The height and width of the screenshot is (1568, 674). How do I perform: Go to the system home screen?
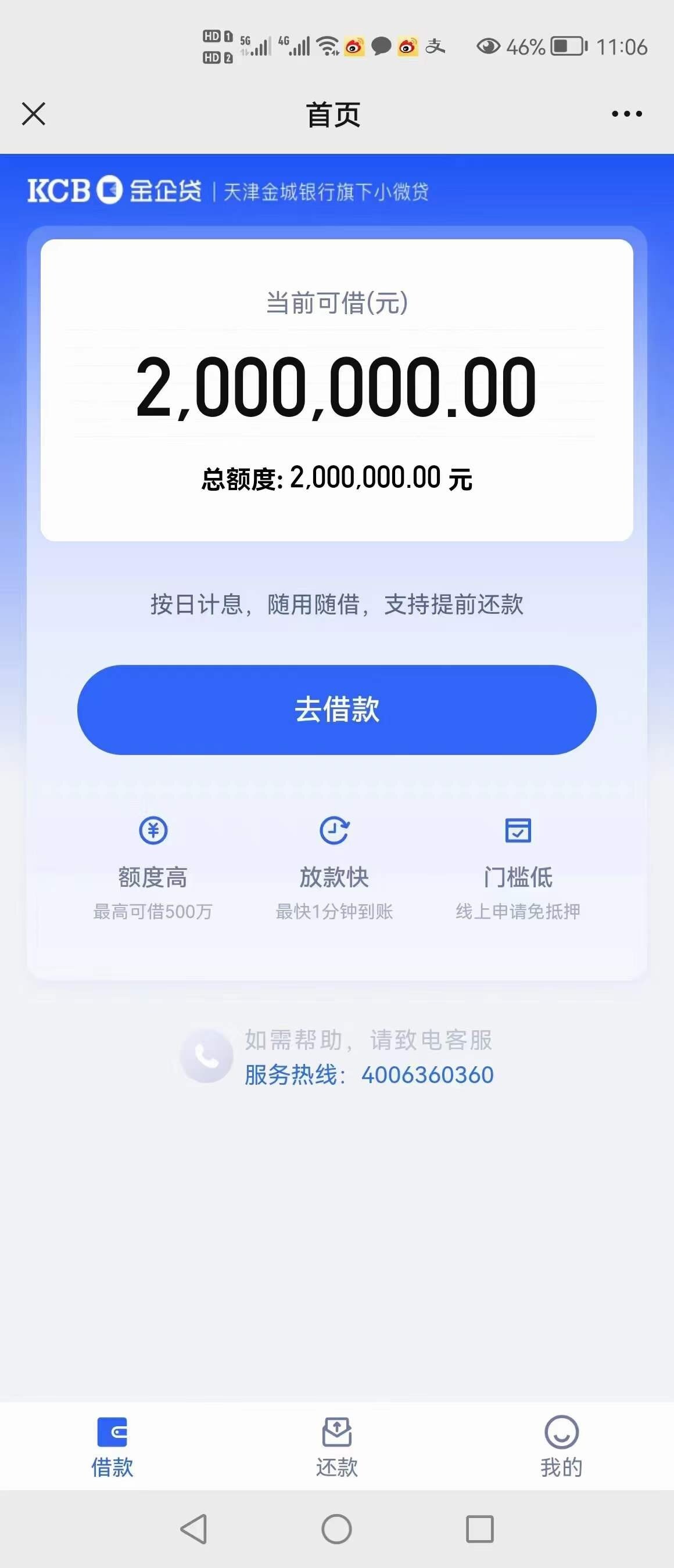[336, 1529]
